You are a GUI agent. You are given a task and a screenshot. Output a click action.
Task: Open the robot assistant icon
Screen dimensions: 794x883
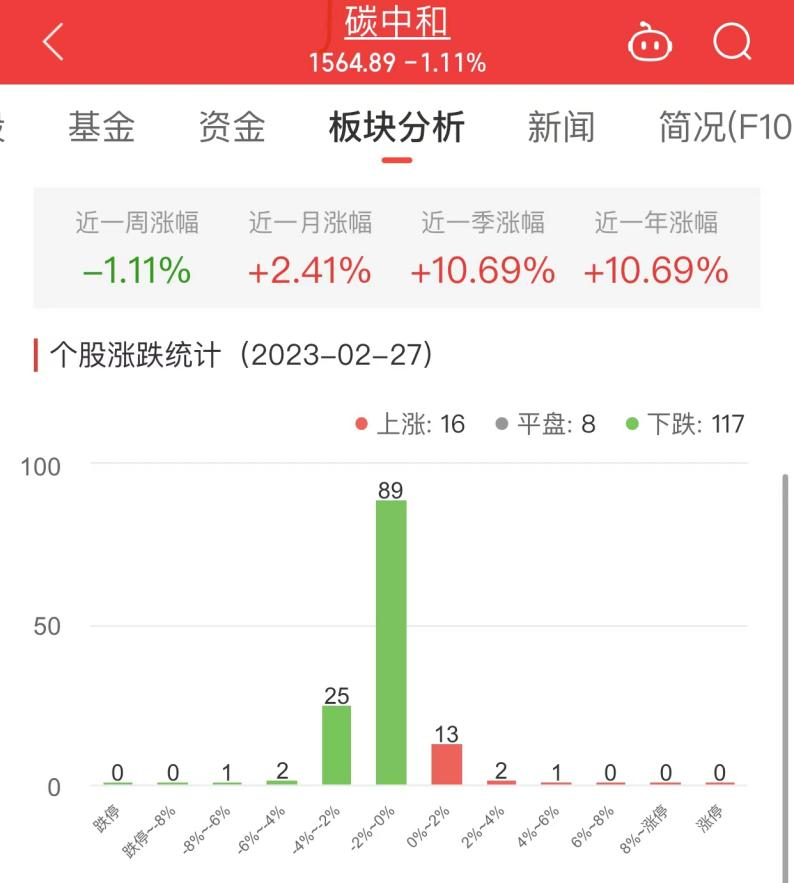point(650,42)
